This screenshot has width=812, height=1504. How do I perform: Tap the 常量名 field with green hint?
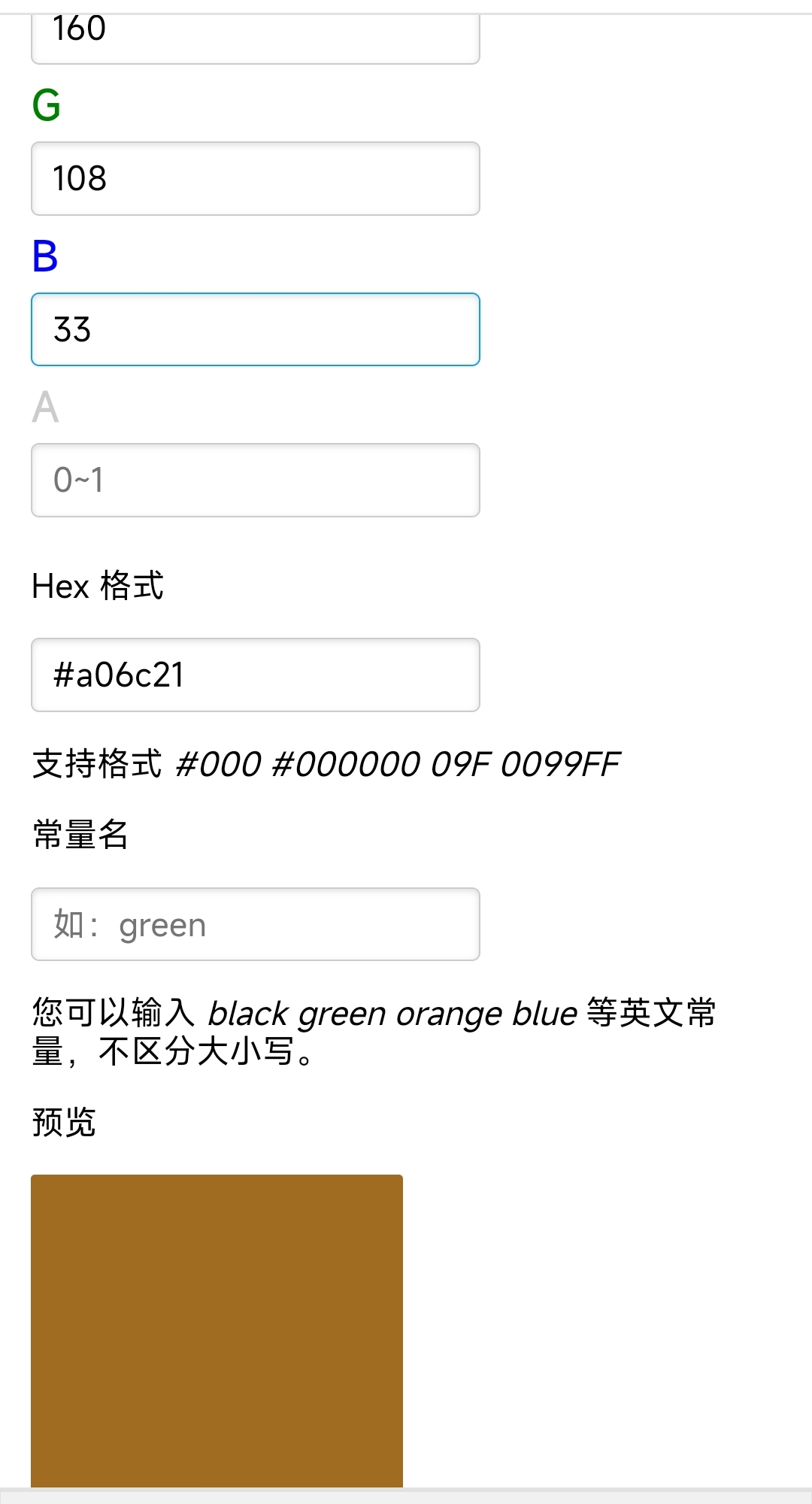point(256,924)
